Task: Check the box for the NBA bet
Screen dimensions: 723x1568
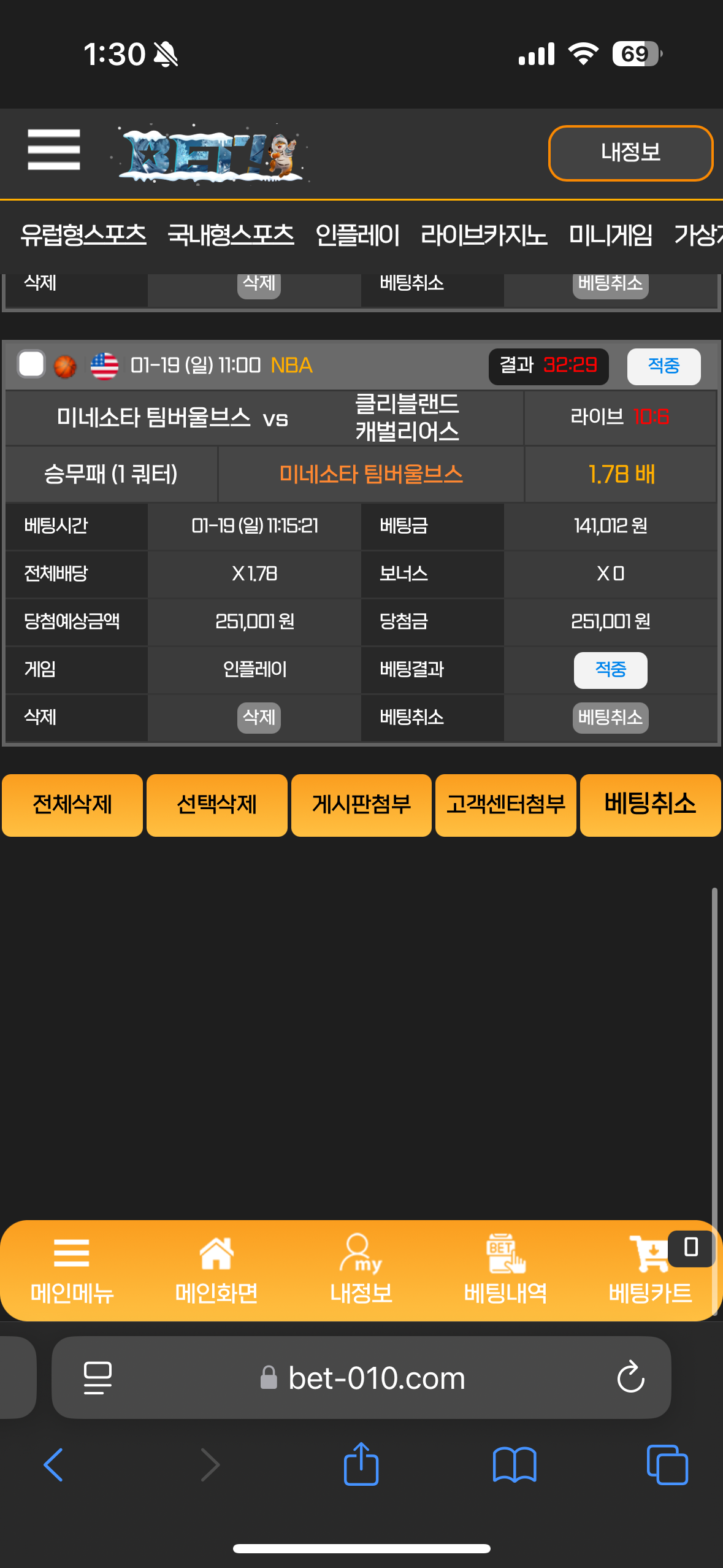Action: coord(31,364)
